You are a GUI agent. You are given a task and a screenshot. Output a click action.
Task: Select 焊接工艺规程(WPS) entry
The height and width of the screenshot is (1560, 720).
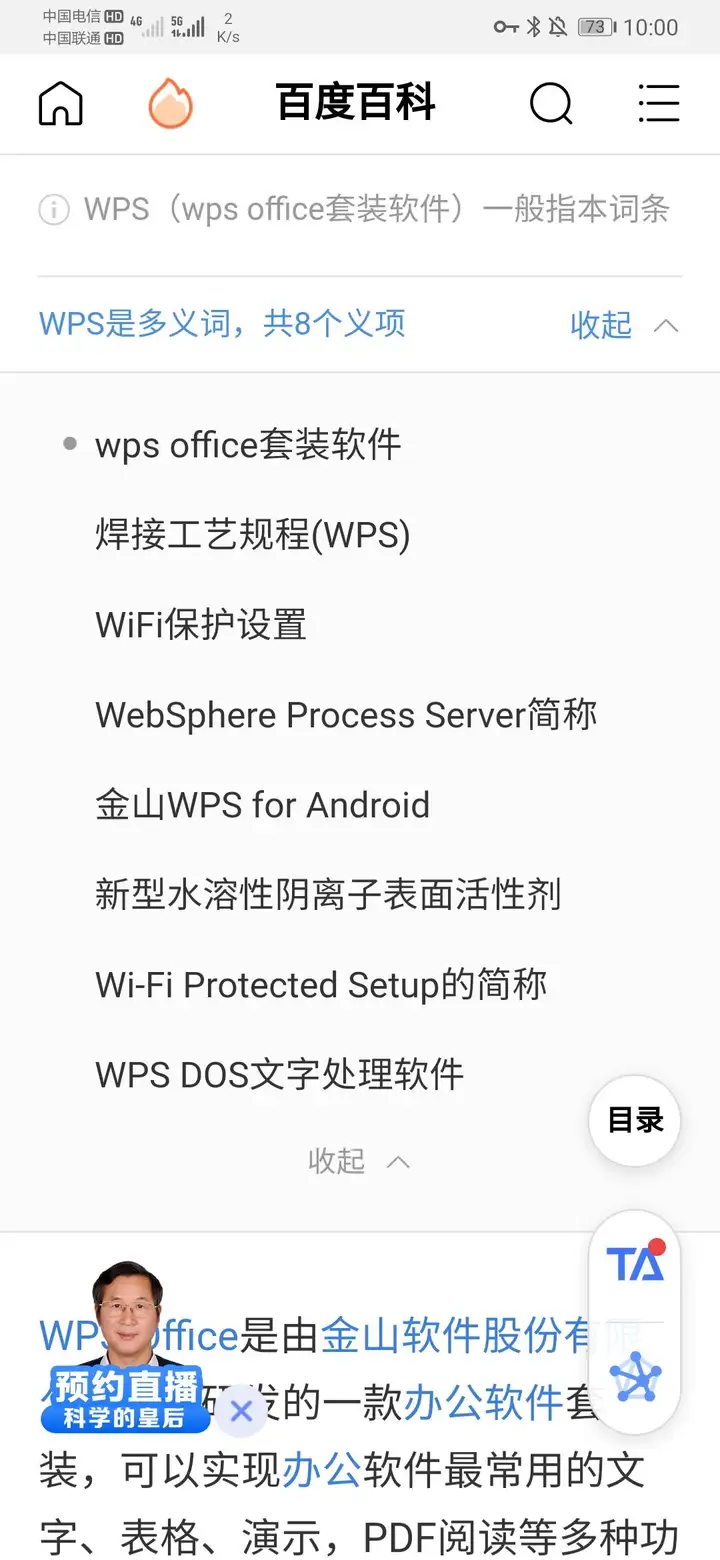click(253, 535)
